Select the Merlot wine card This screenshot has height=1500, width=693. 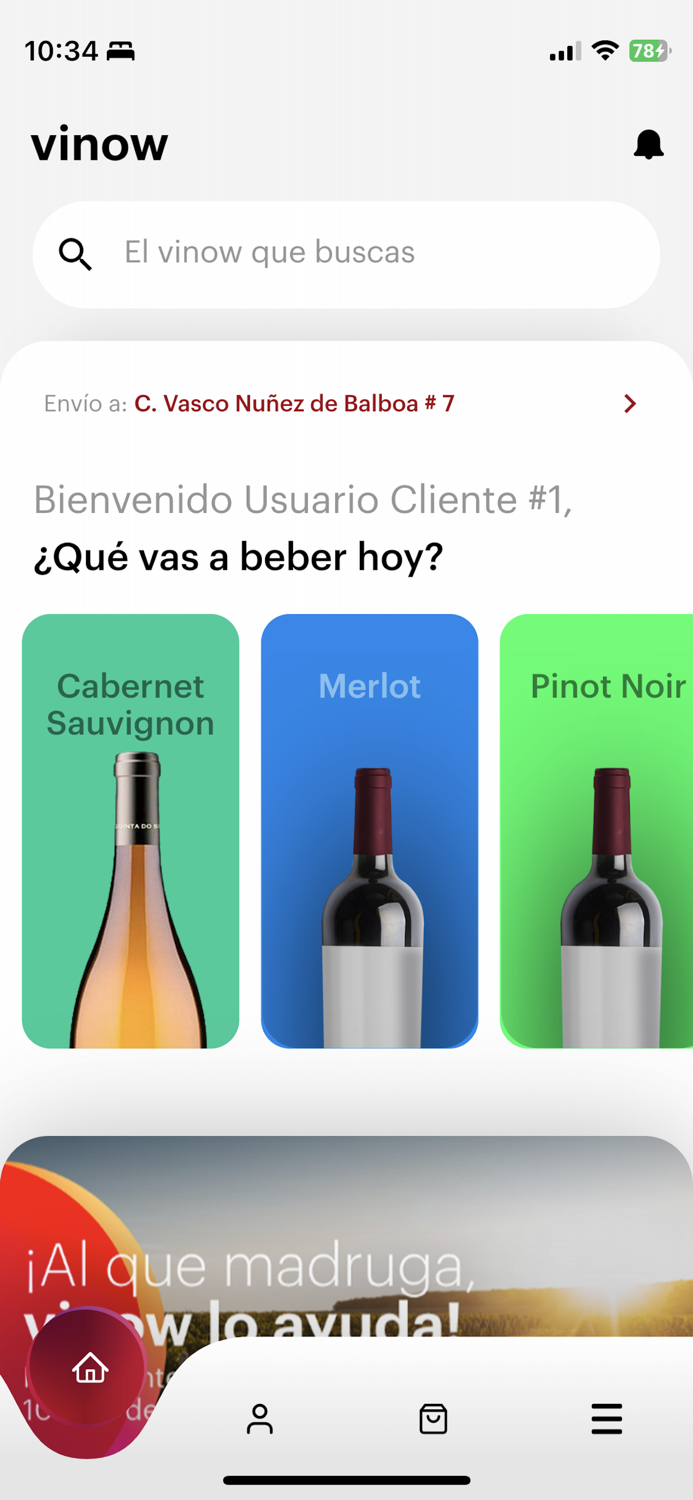pos(370,831)
